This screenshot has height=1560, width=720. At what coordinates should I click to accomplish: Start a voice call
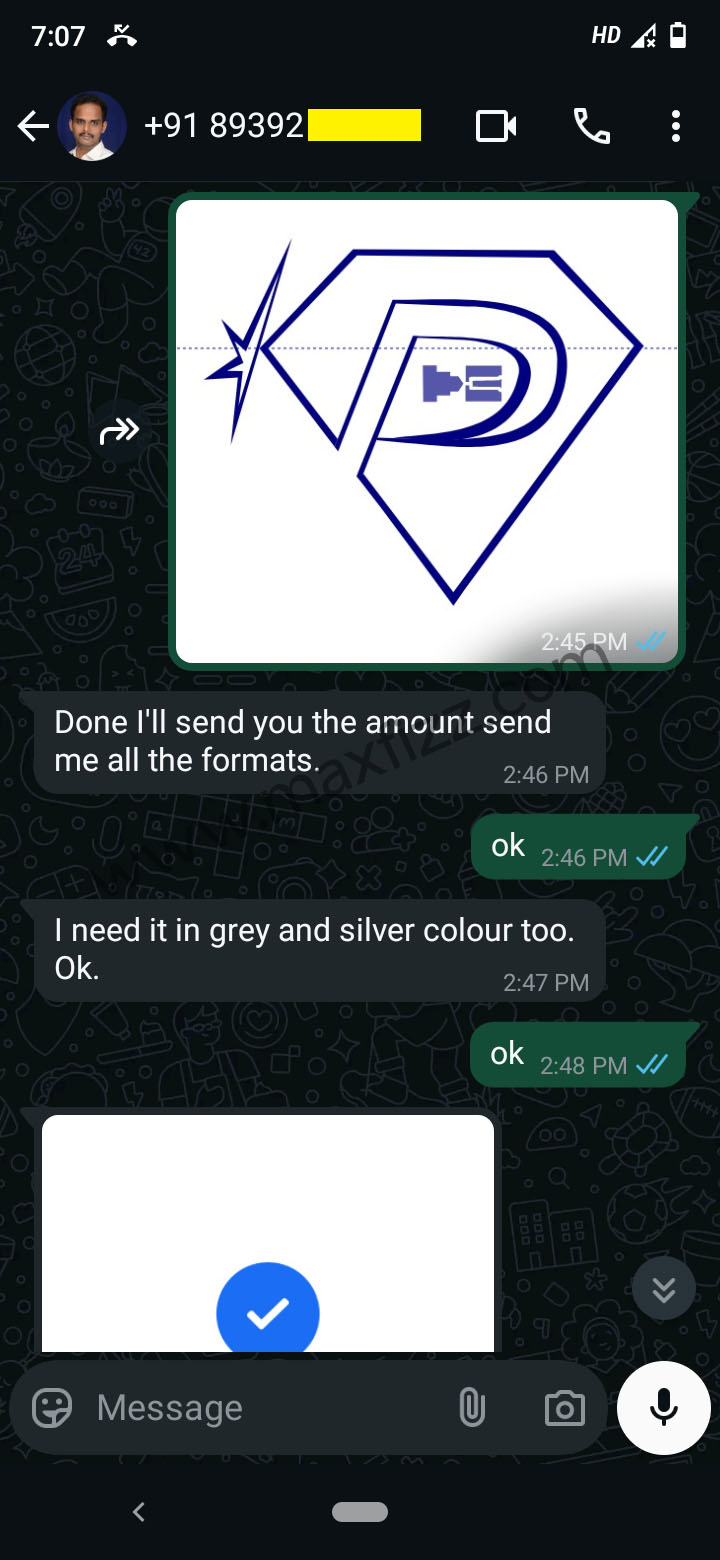pyautogui.click(x=591, y=126)
